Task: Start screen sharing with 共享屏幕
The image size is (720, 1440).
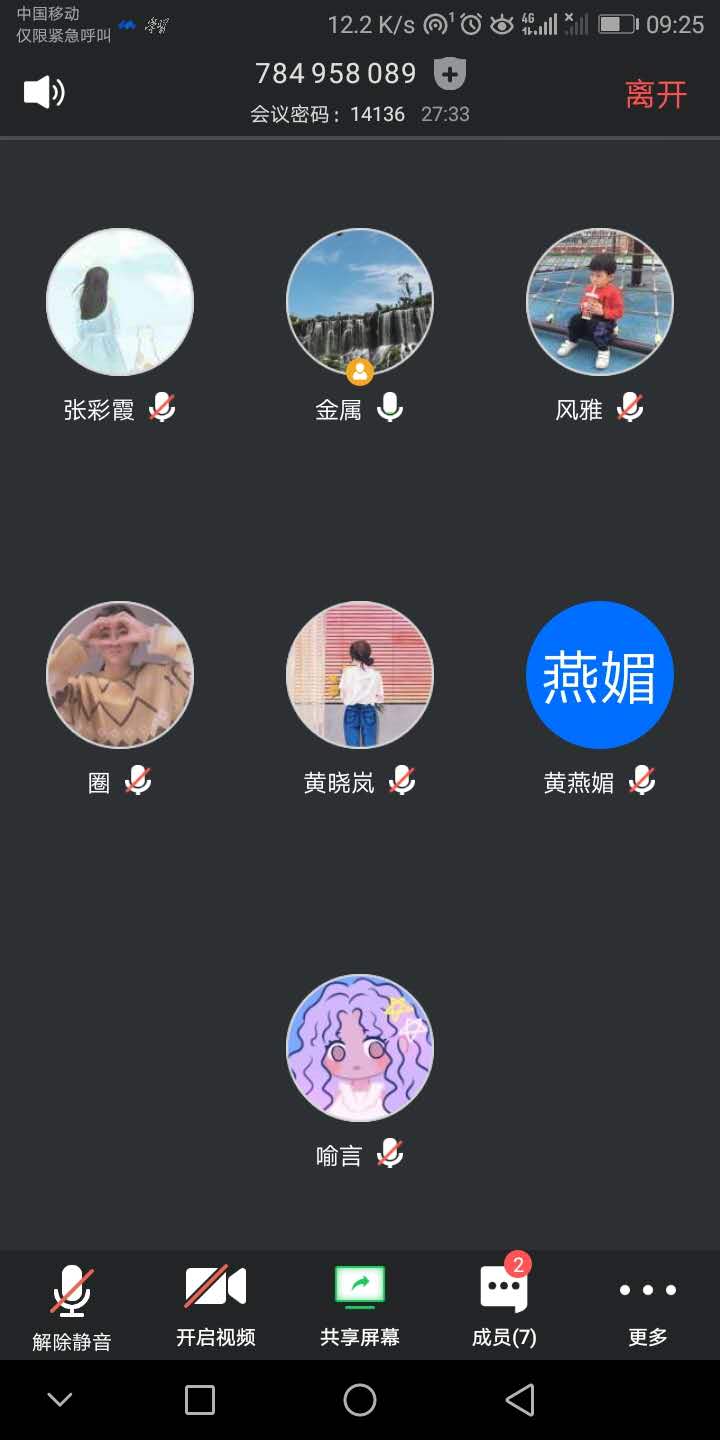Action: tap(360, 1306)
